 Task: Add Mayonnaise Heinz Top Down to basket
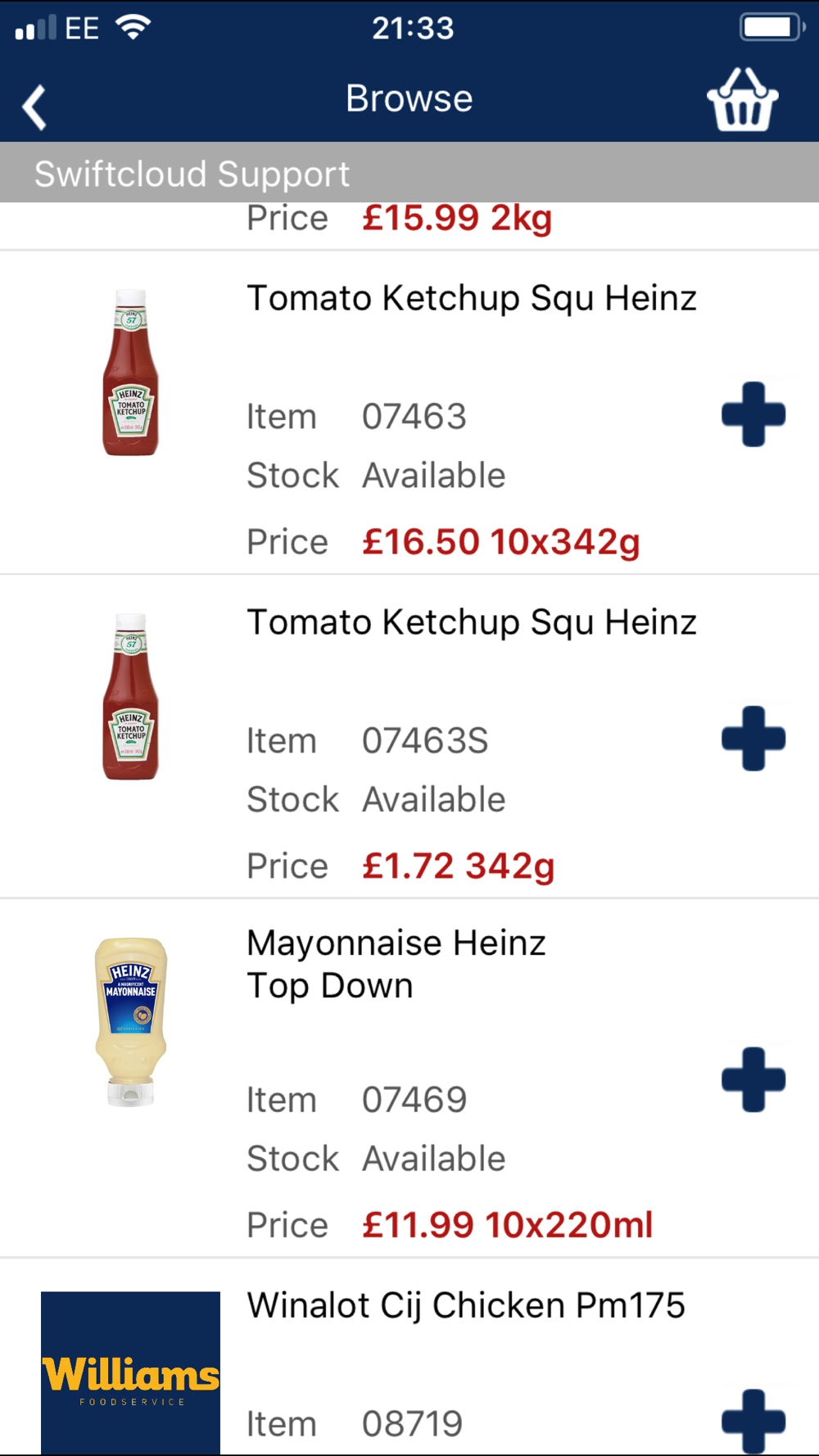pyautogui.click(x=753, y=1079)
